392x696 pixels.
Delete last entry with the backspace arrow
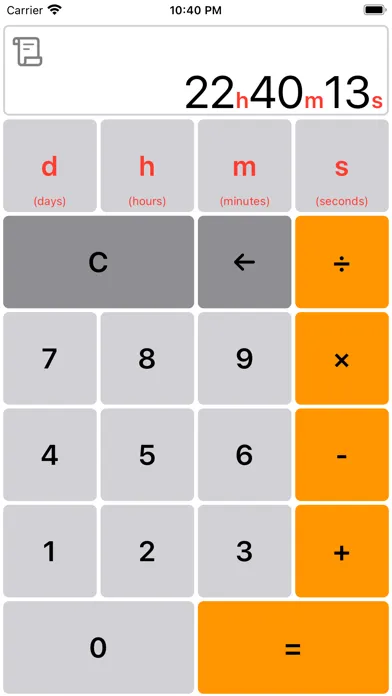(245, 262)
